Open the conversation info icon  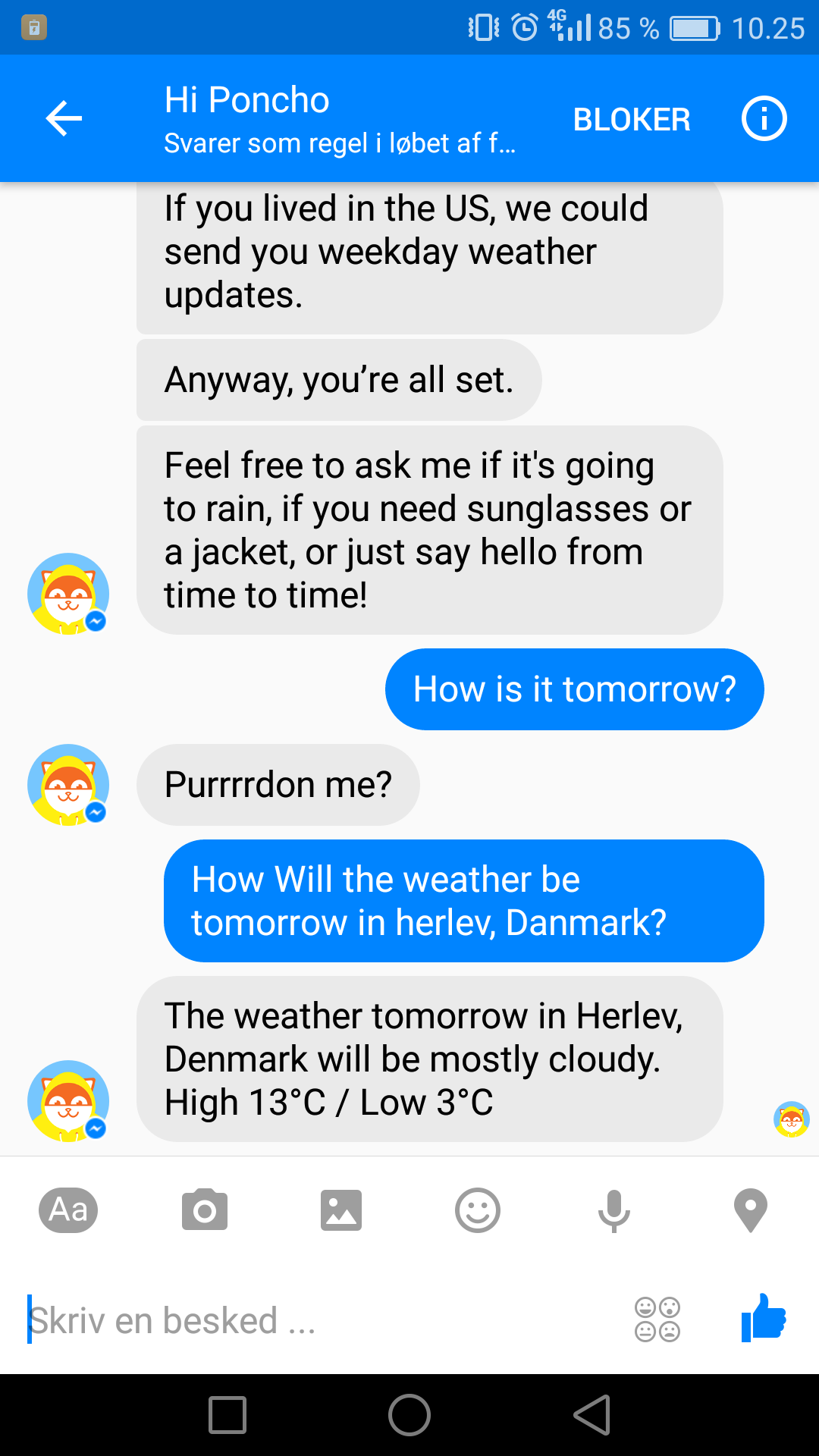(x=764, y=119)
